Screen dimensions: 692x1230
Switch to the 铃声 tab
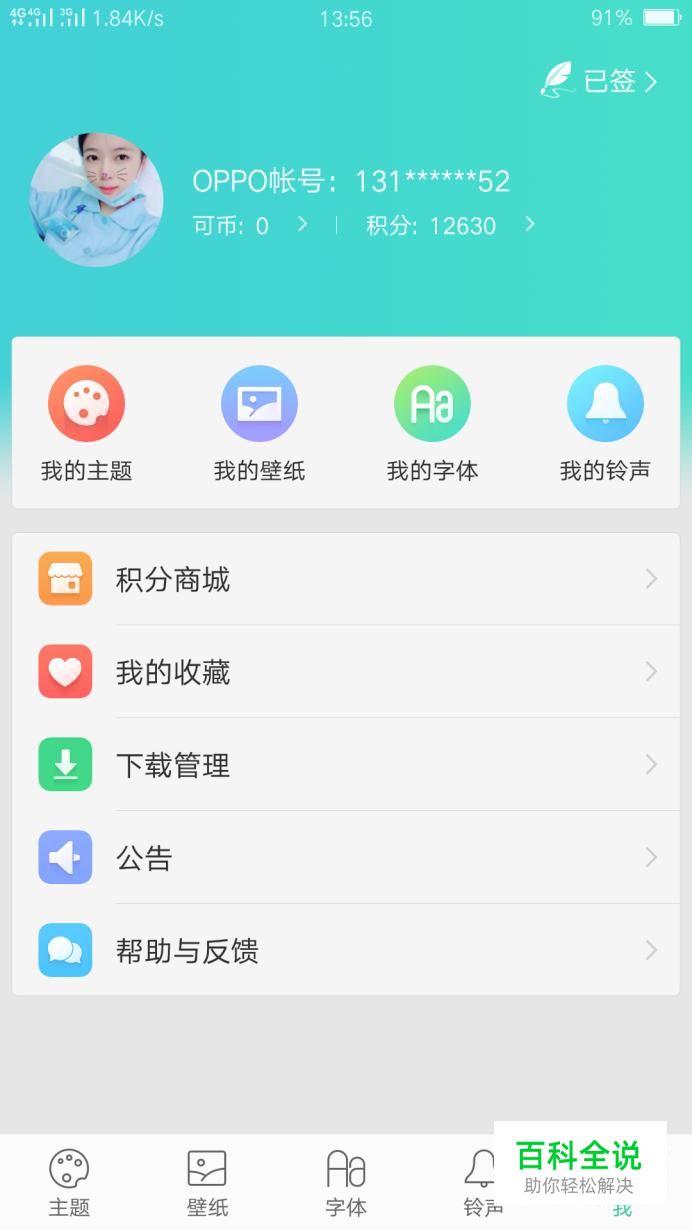click(480, 1180)
